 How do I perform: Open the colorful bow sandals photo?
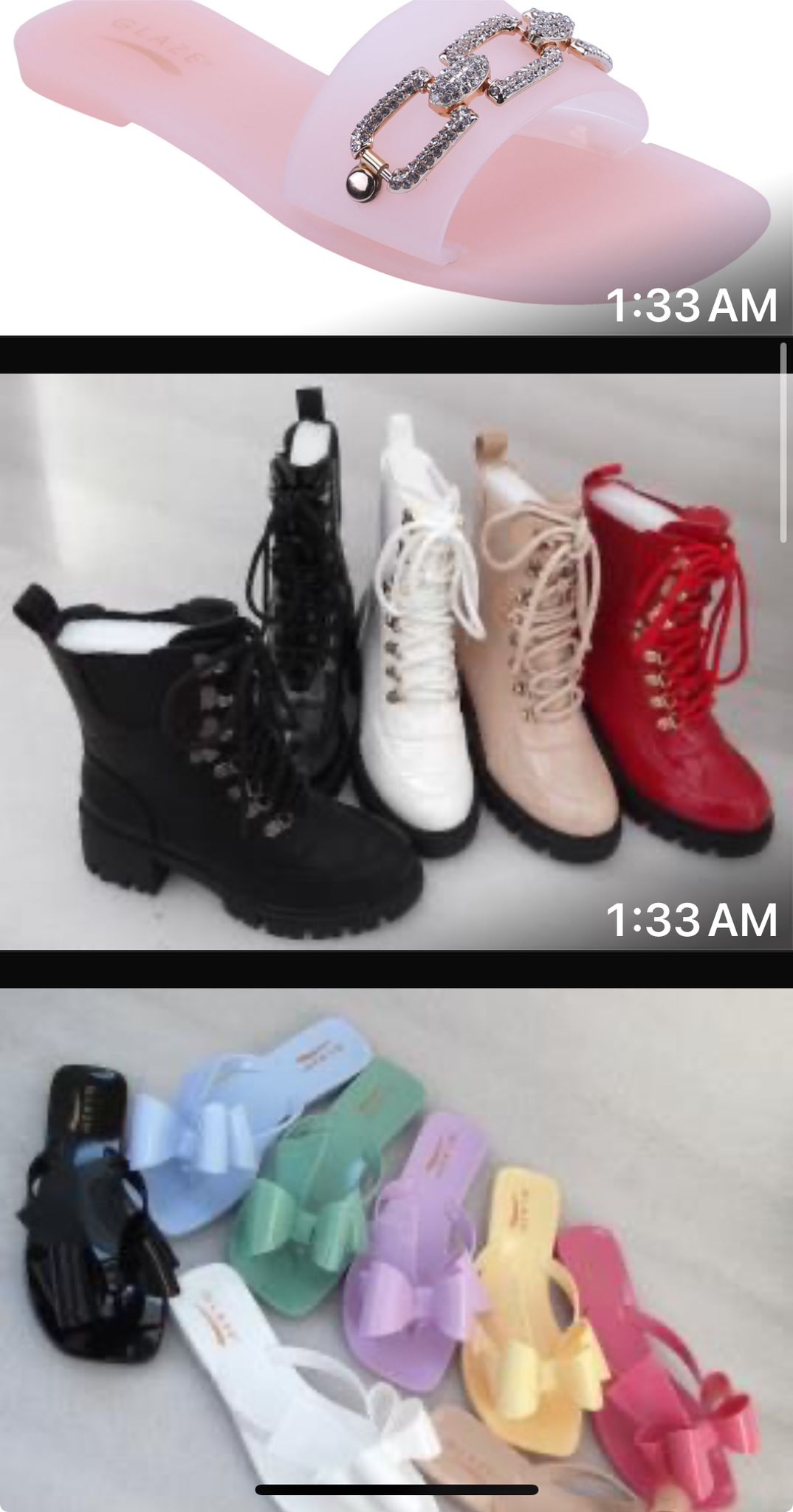pos(396,1248)
